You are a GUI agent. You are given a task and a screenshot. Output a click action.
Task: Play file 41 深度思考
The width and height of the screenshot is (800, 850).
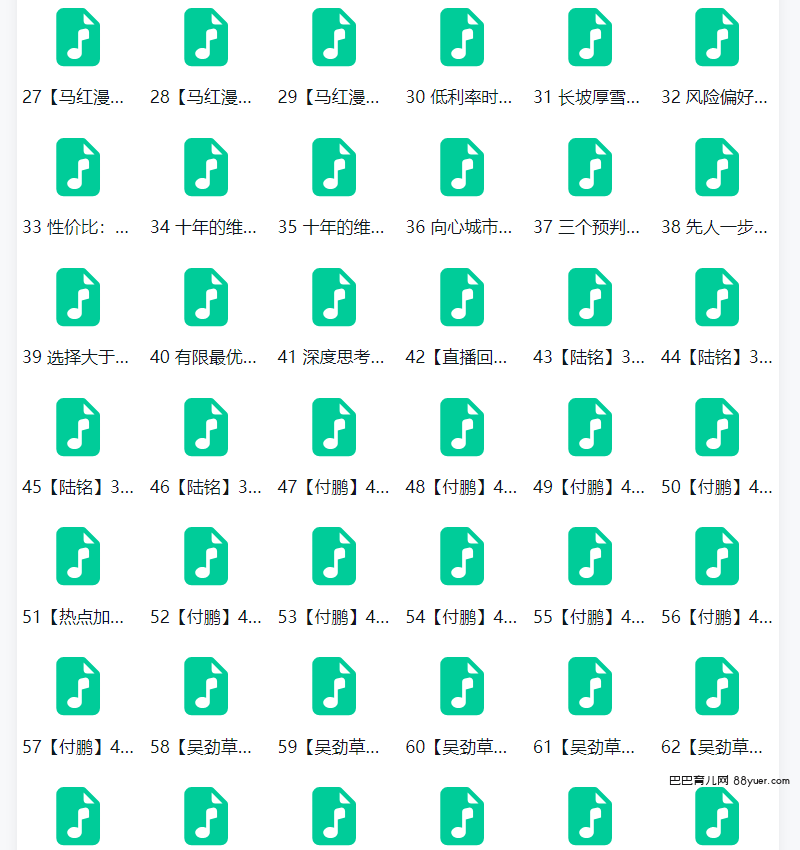(x=334, y=297)
